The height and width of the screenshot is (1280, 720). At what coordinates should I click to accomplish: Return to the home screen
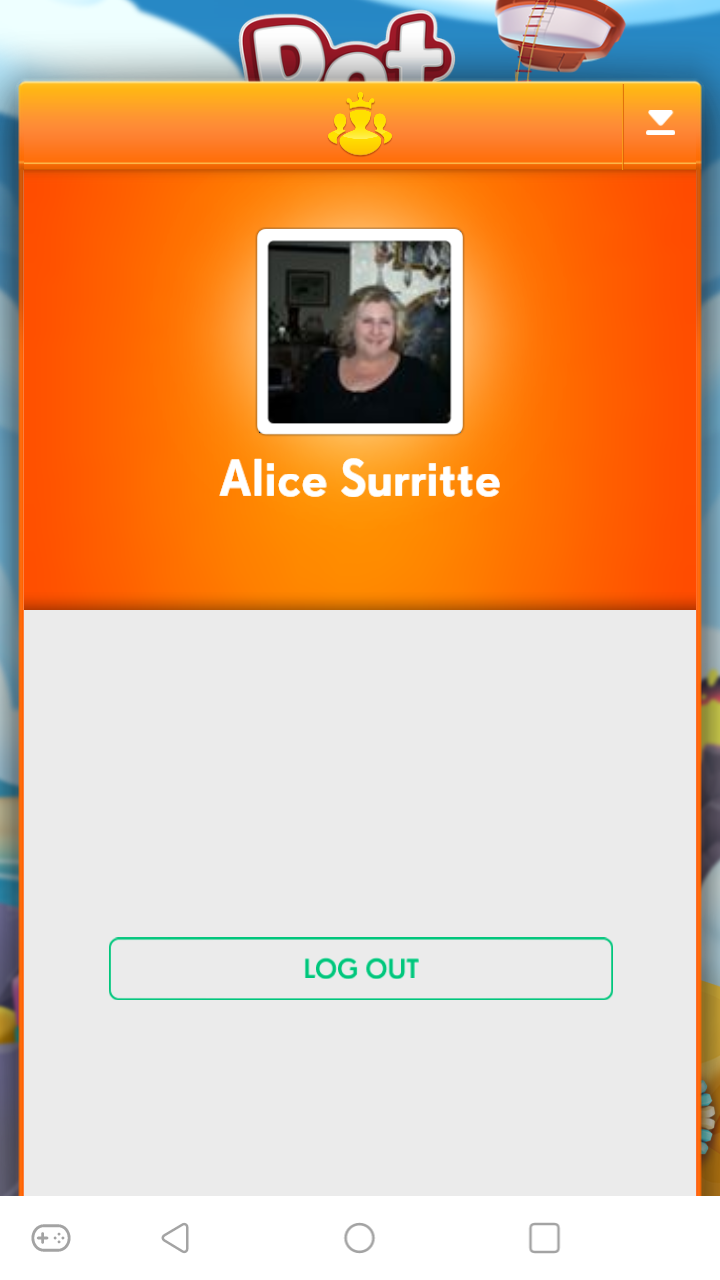359,1238
